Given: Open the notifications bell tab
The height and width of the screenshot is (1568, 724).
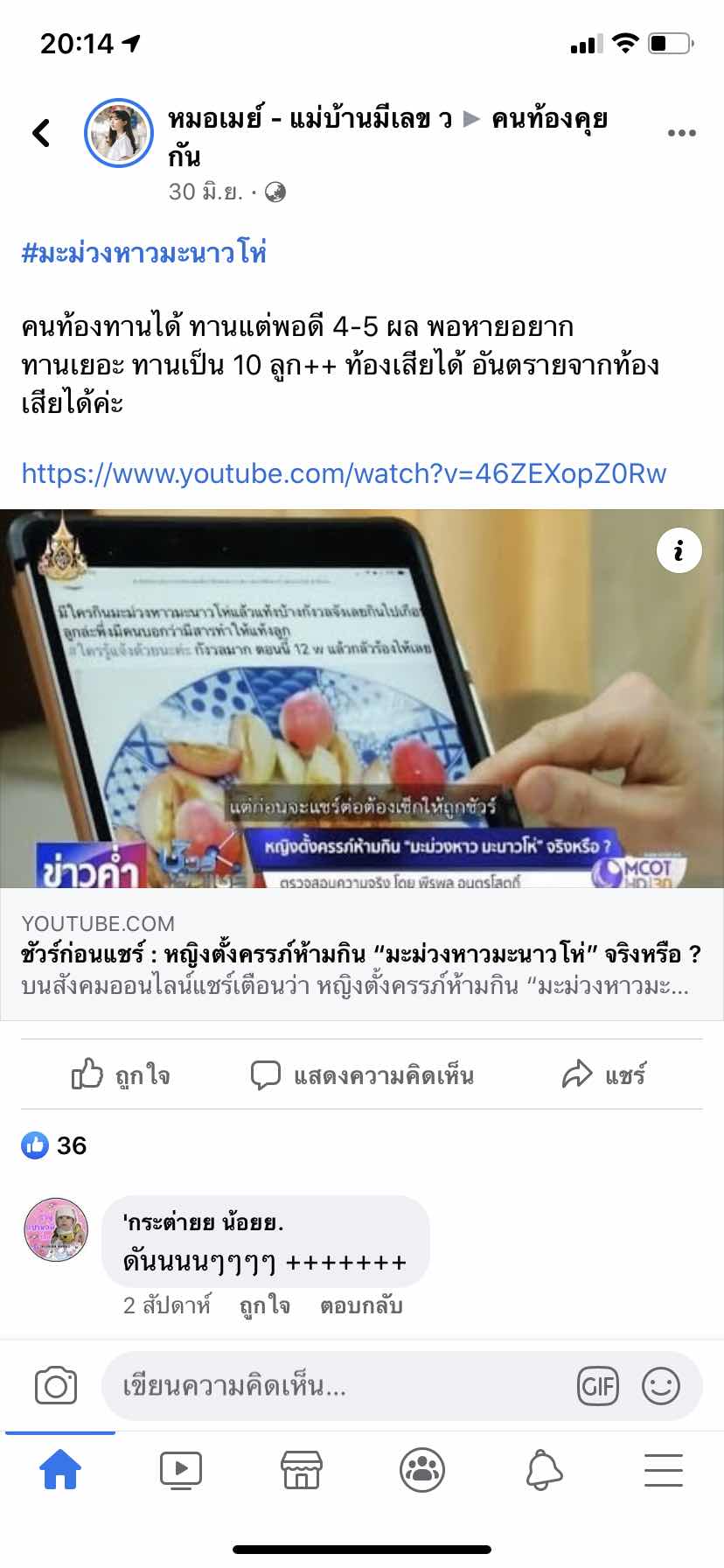Looking at the screenshot, I should point(543,1470).
